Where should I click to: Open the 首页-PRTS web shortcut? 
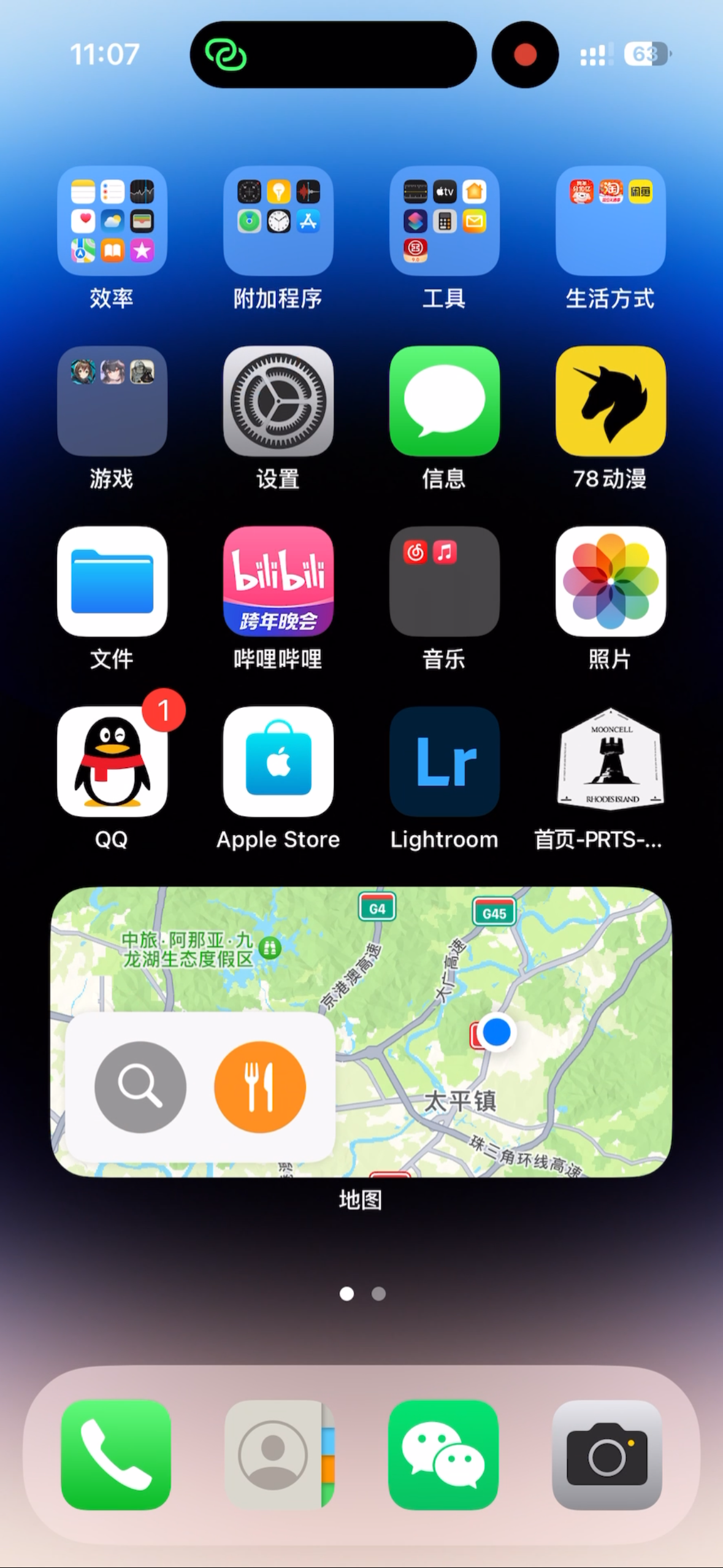tap(610, 761)
